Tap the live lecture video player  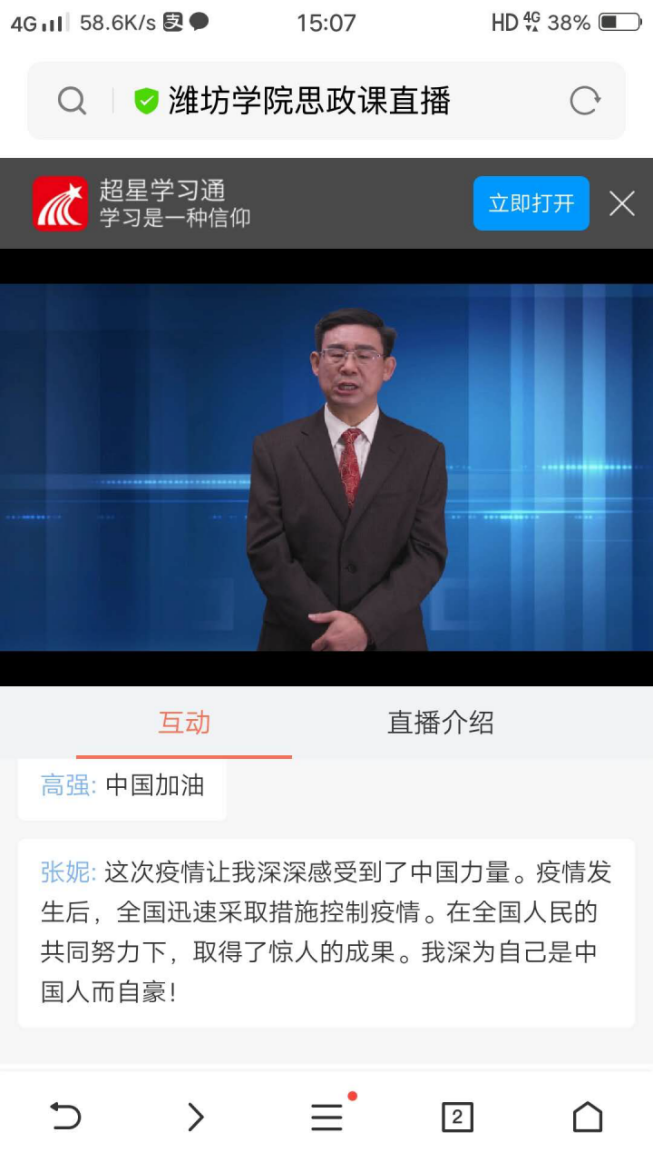327,467
